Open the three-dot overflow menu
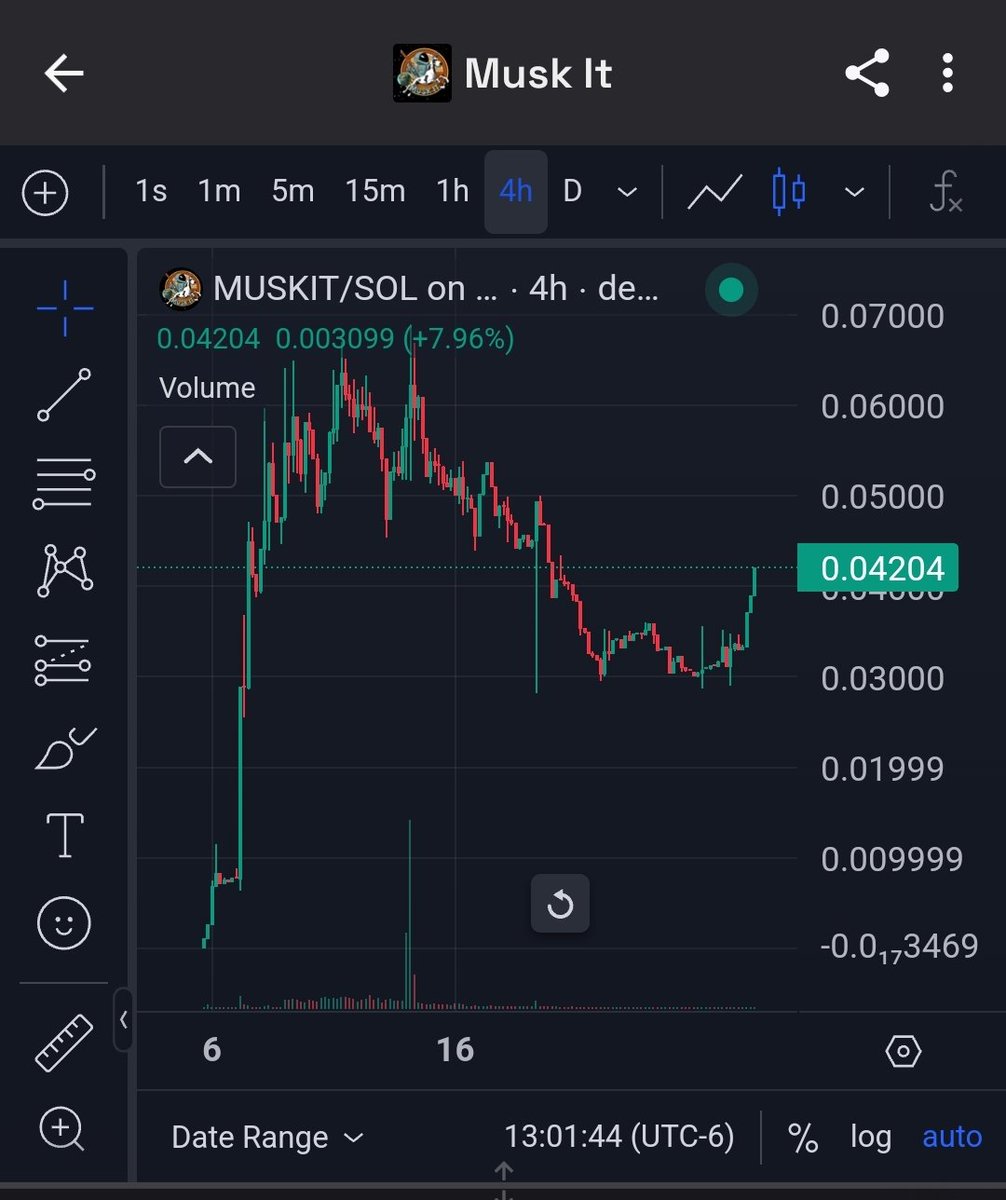This screenshot has width=1006, height=1200. [947, 74]
